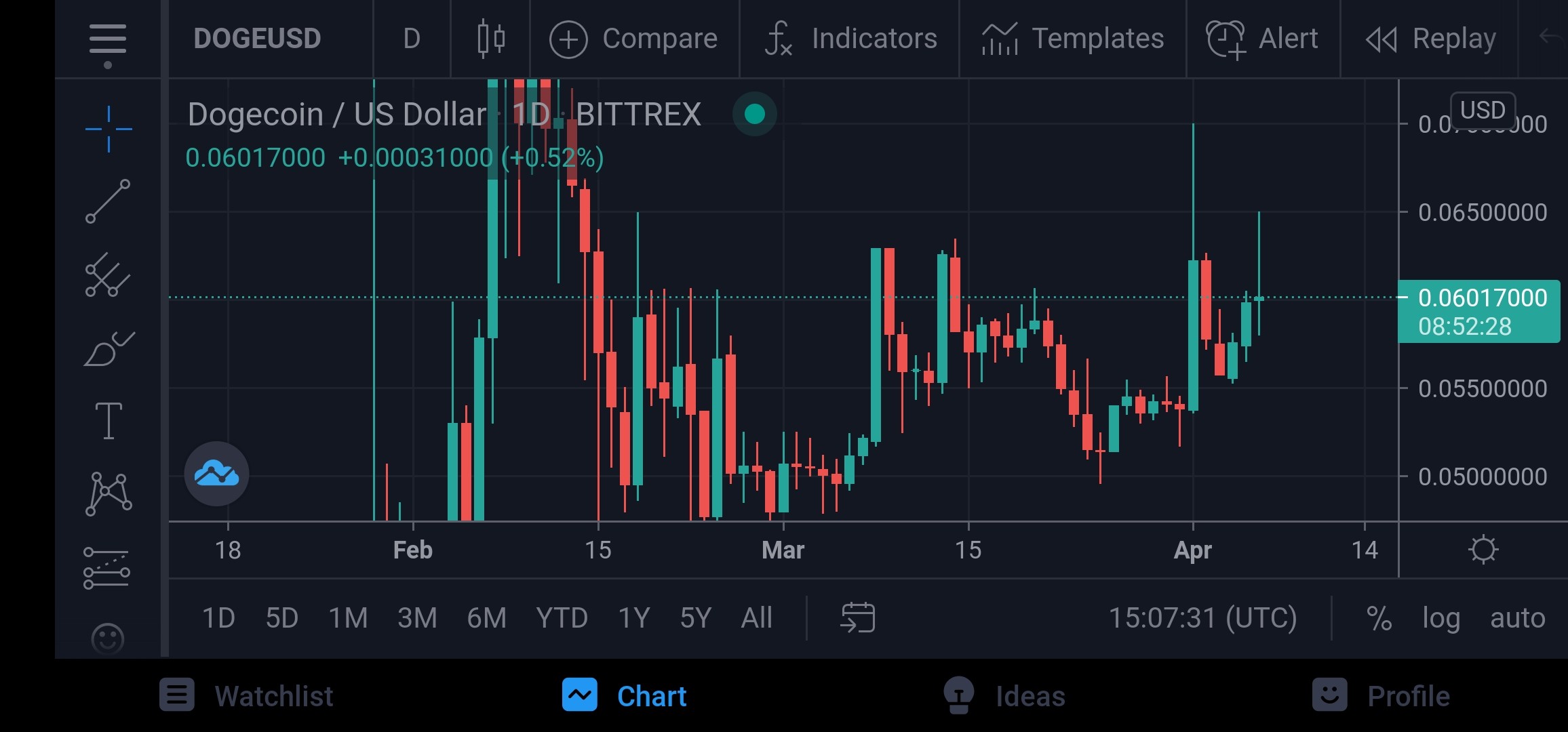Create a price Alert
1568x732 pixels.
1262,39
